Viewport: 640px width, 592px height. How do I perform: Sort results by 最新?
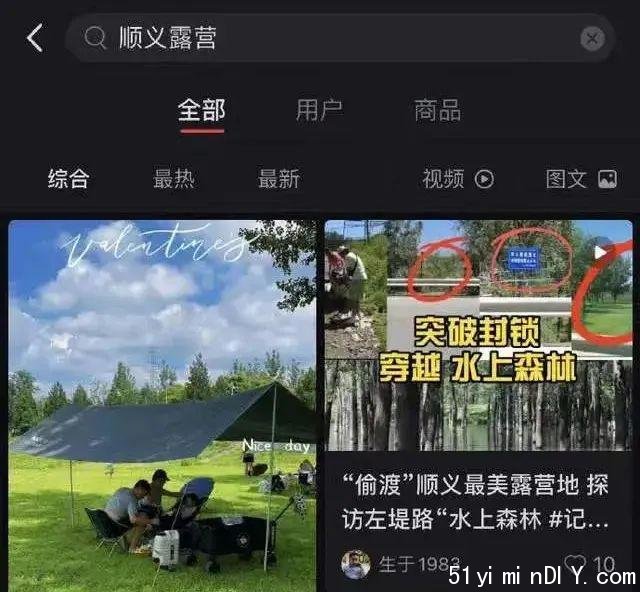279,179
